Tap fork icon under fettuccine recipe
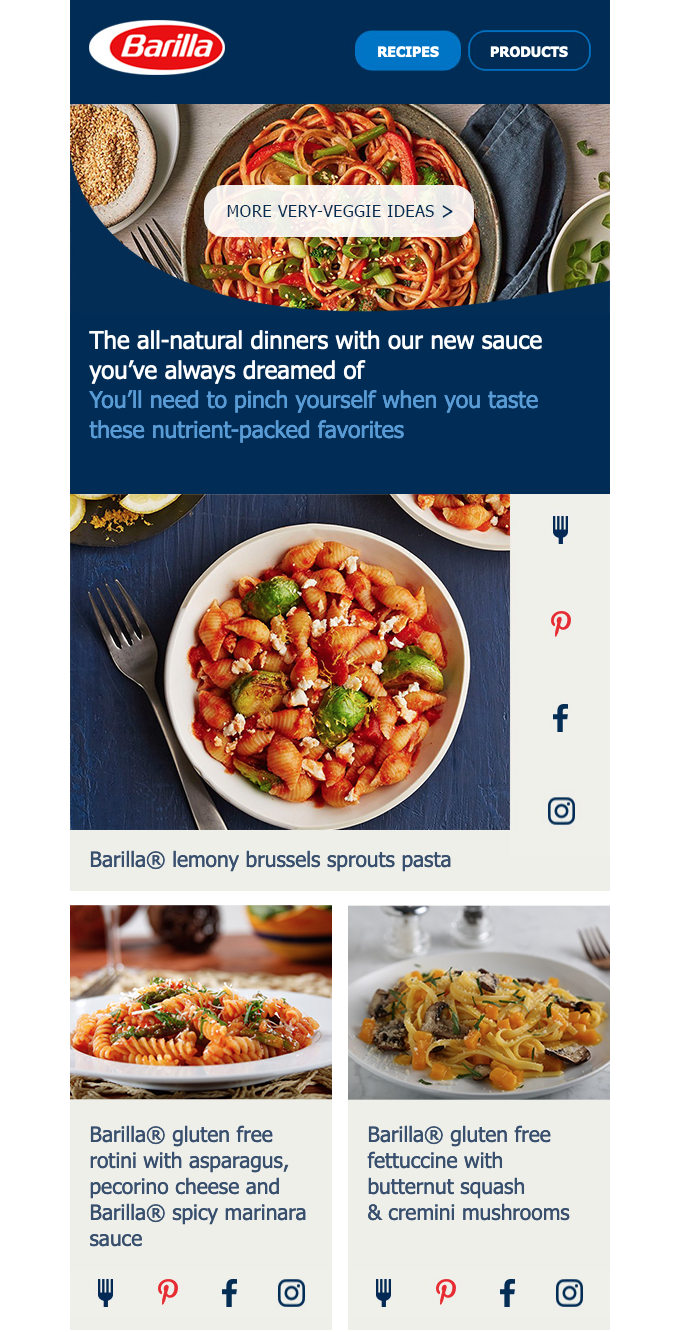The height and width of the screenshot is (1332, 680). [384, 1293]
